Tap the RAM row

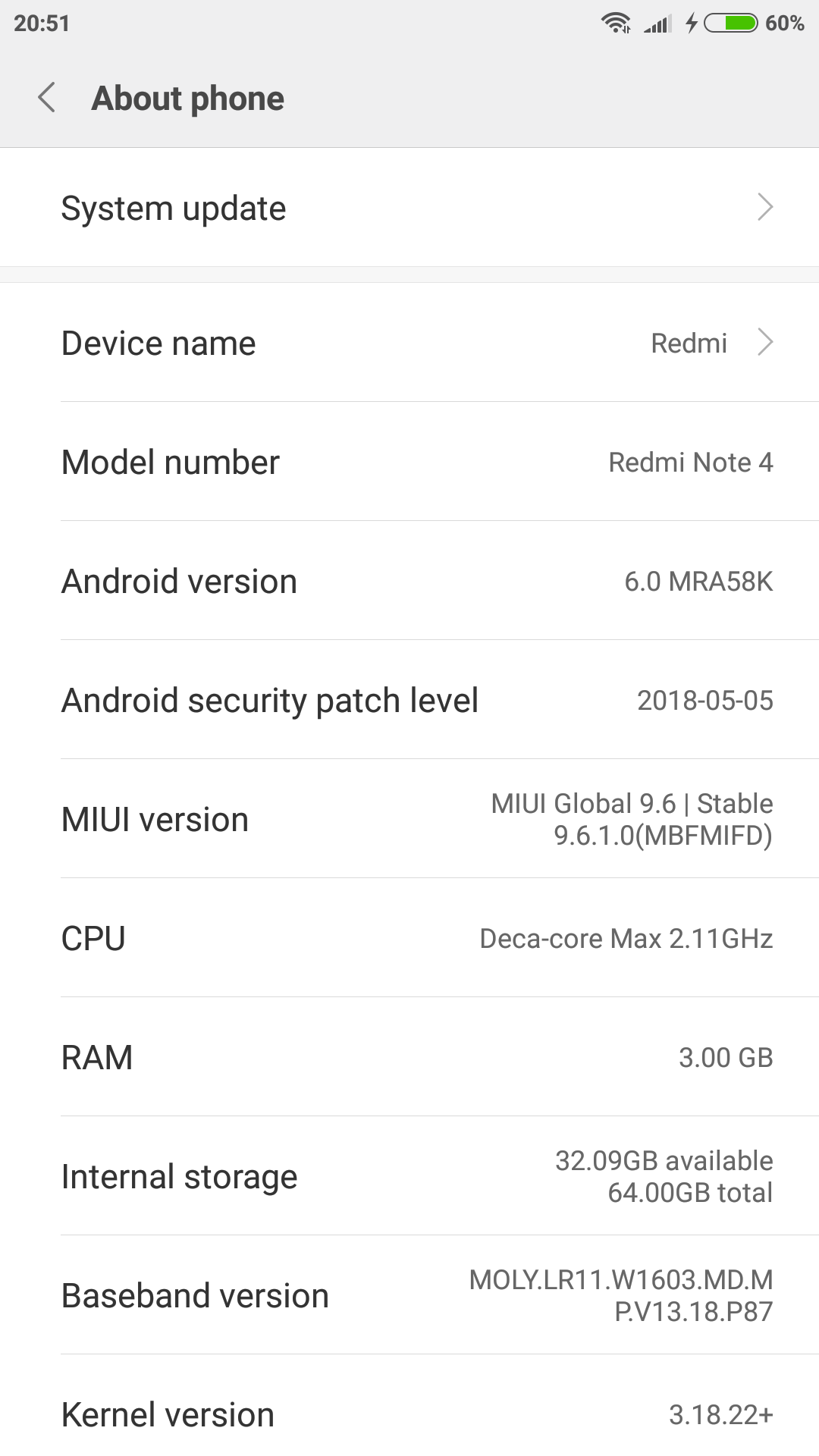tap(409, 1057)
